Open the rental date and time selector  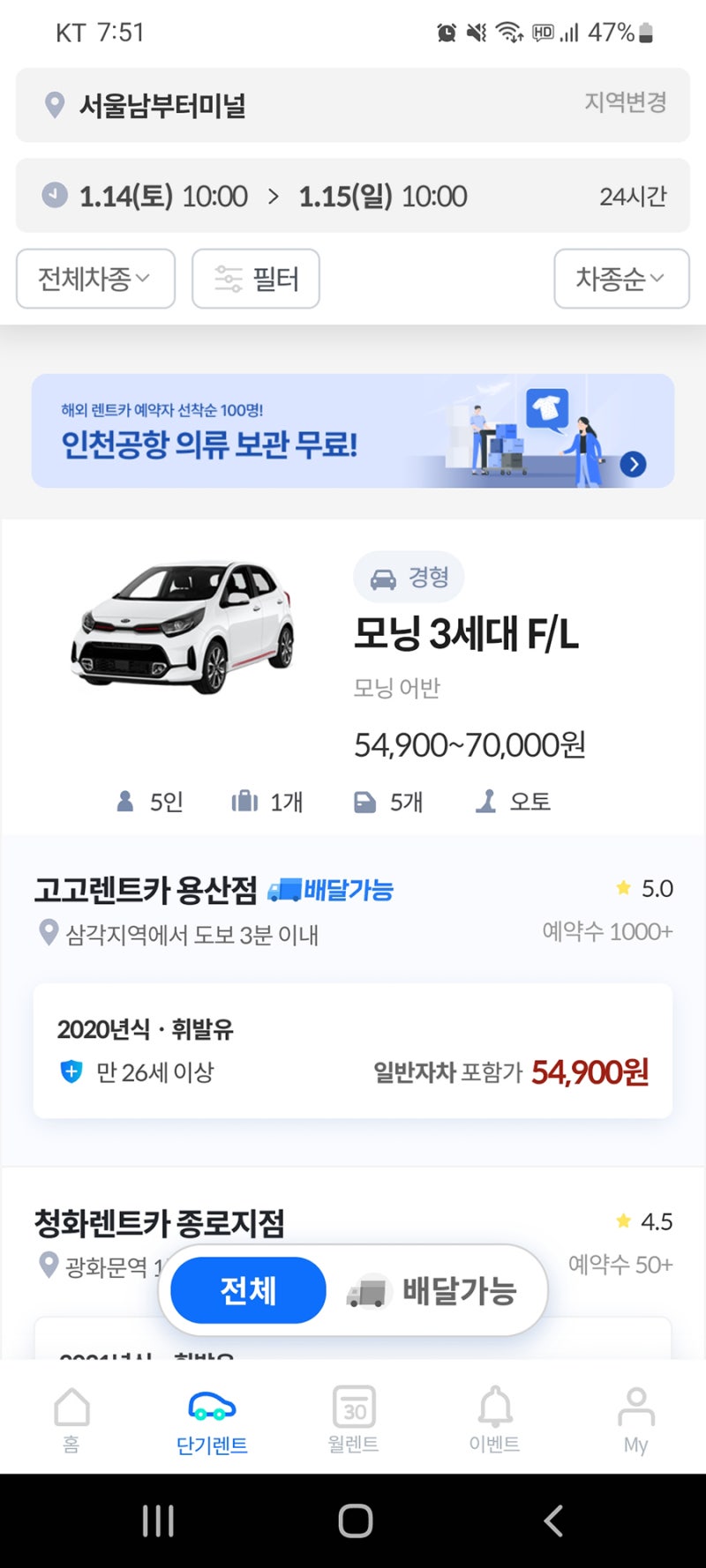coord(353,195)
